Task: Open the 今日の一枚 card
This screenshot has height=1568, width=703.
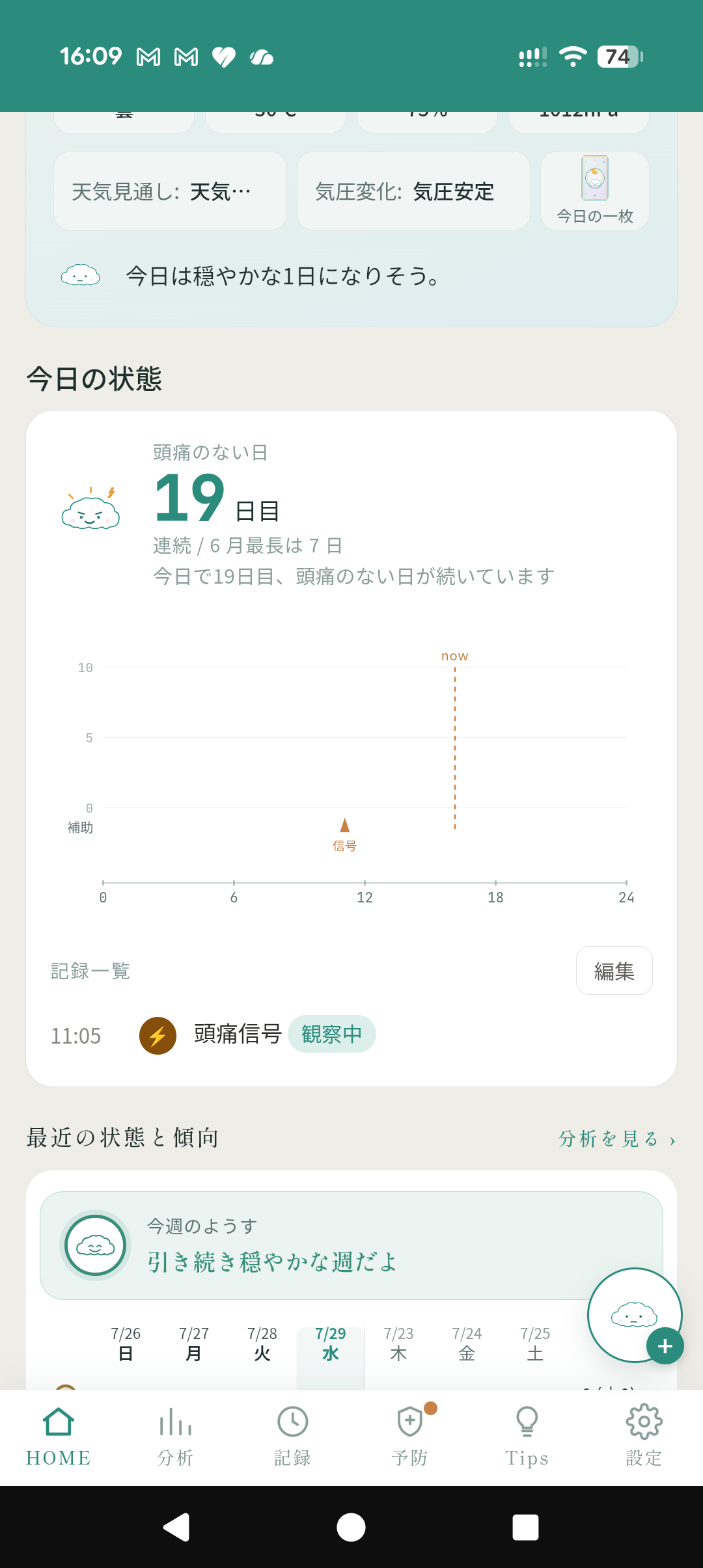Action: click(595, 191)
